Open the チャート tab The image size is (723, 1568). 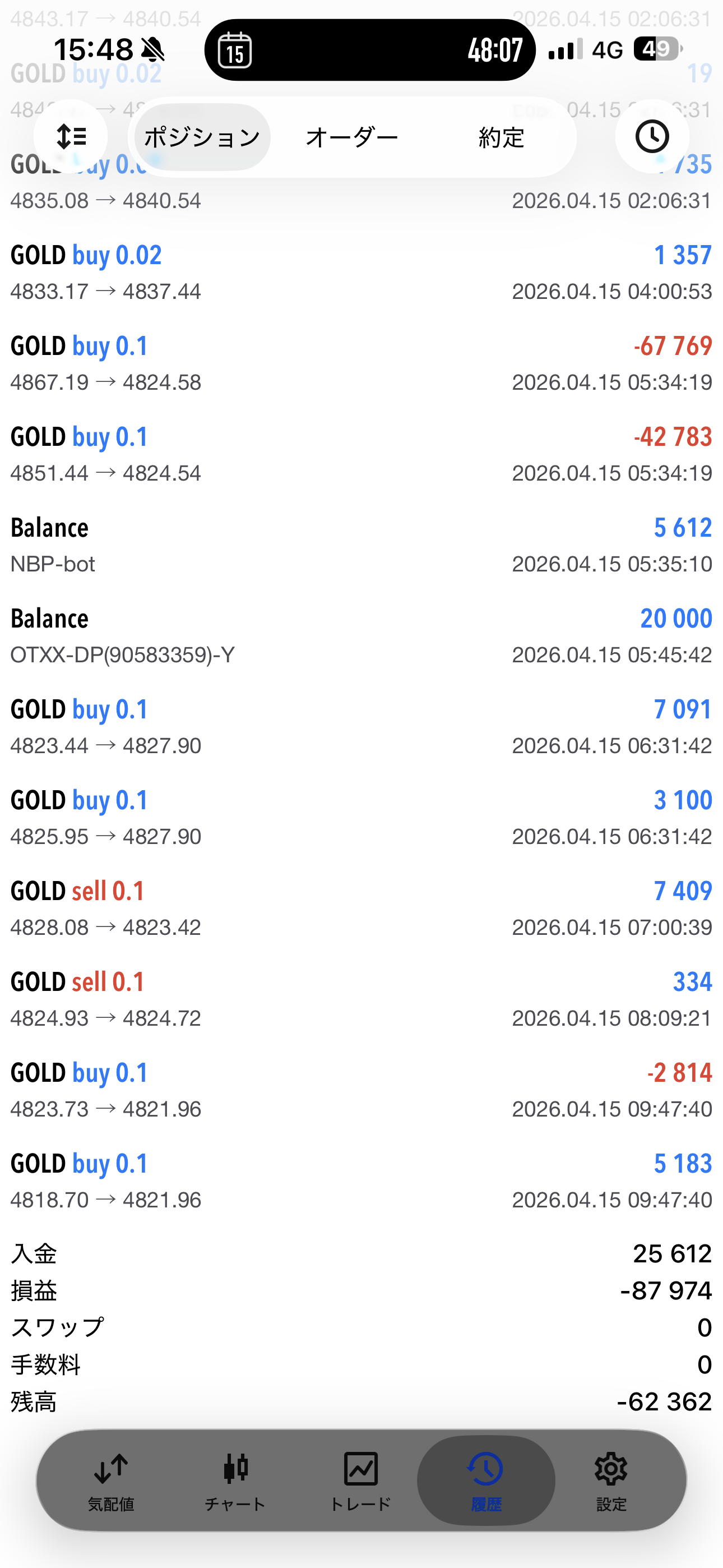(235, 1481)
